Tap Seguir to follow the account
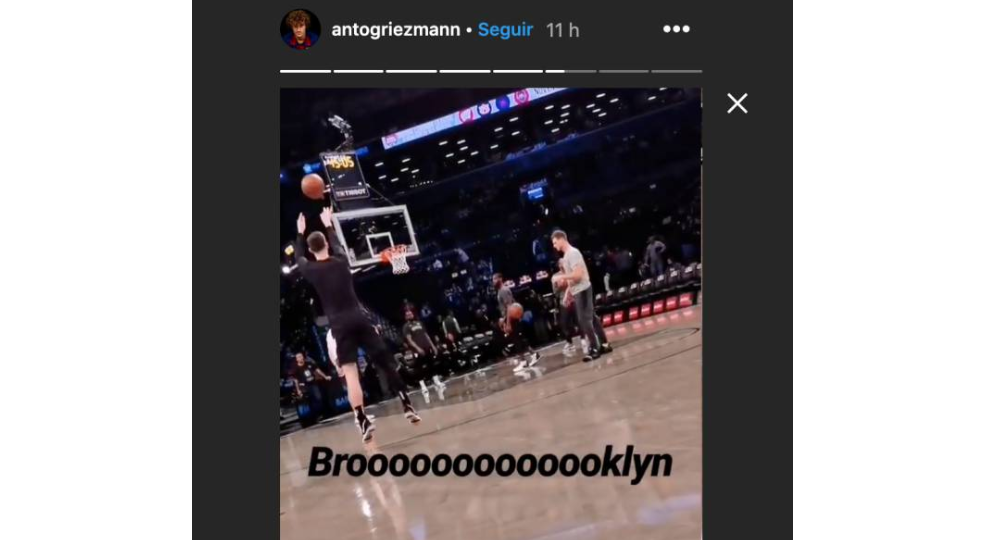Screen dimensions: 997x540 pyautogui.click(x=505, y=30)
